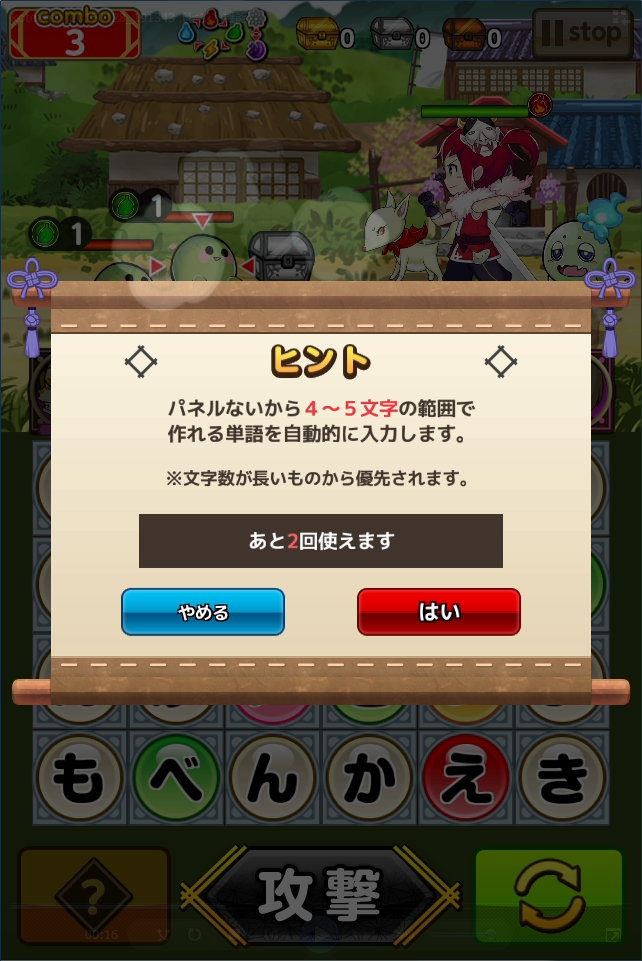The height and width of the screenshot is (961, 642).
Task: Pause the game with stop button
Action: [x=583, y=33]
